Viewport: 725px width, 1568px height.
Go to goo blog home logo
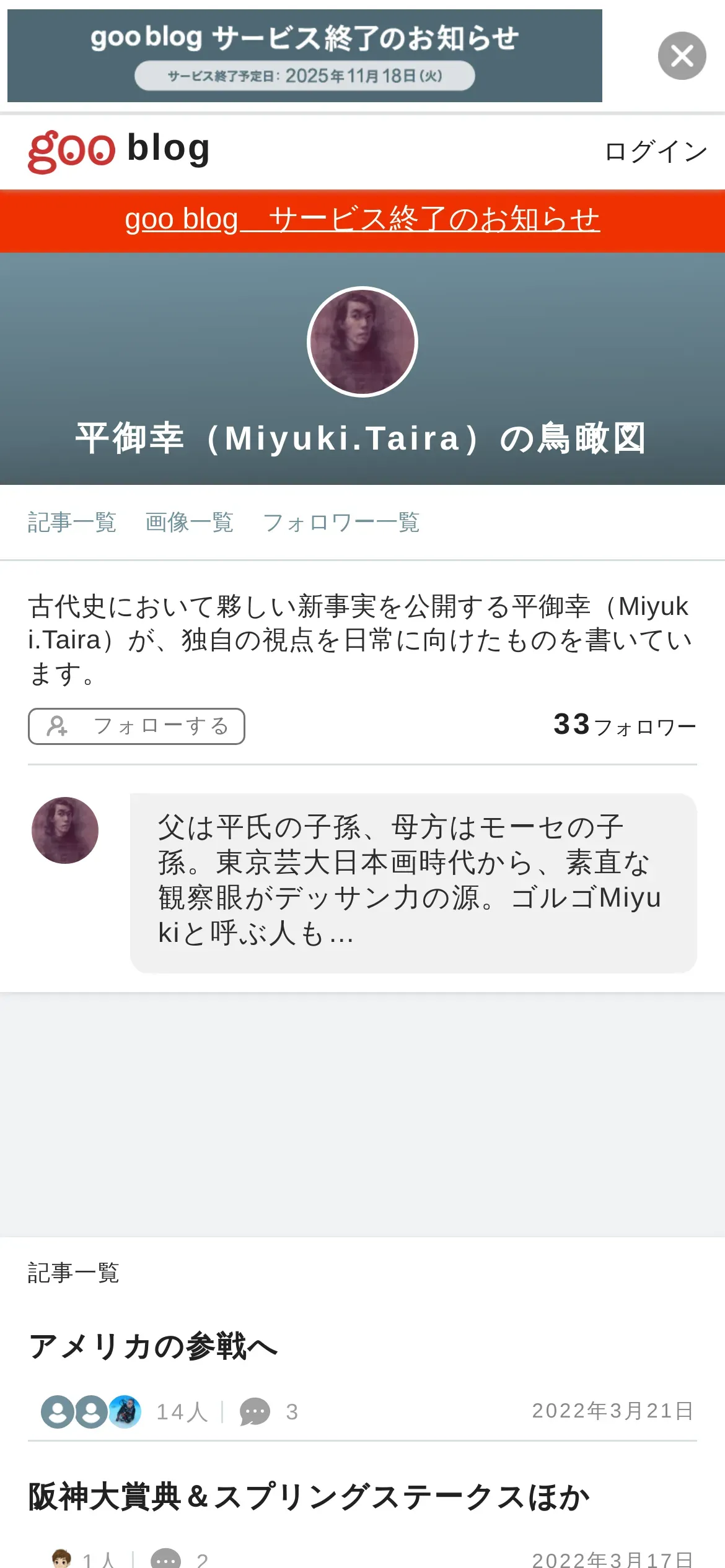[119, 150]
